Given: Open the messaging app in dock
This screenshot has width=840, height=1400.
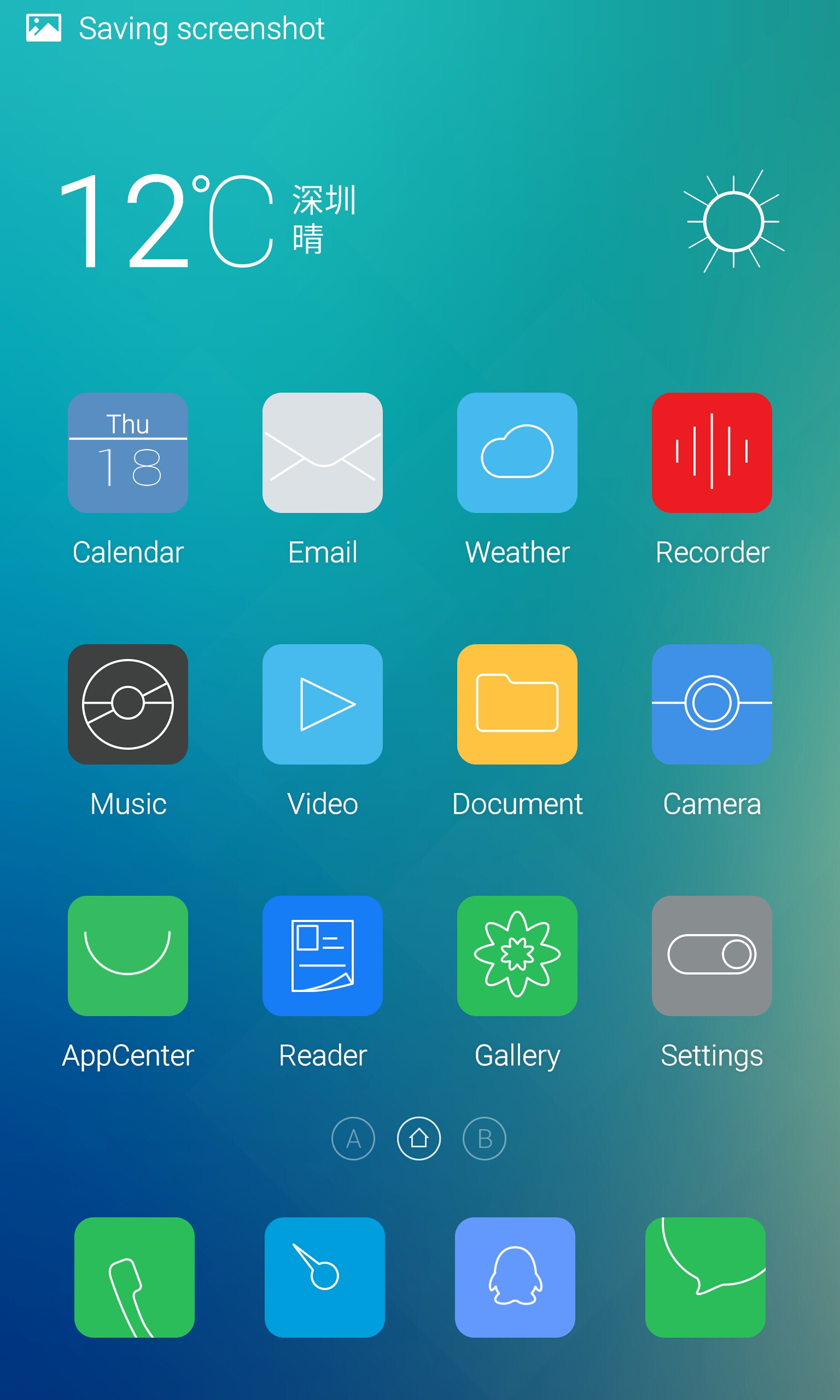Looking at the screenshot, I should point(705,1277).
